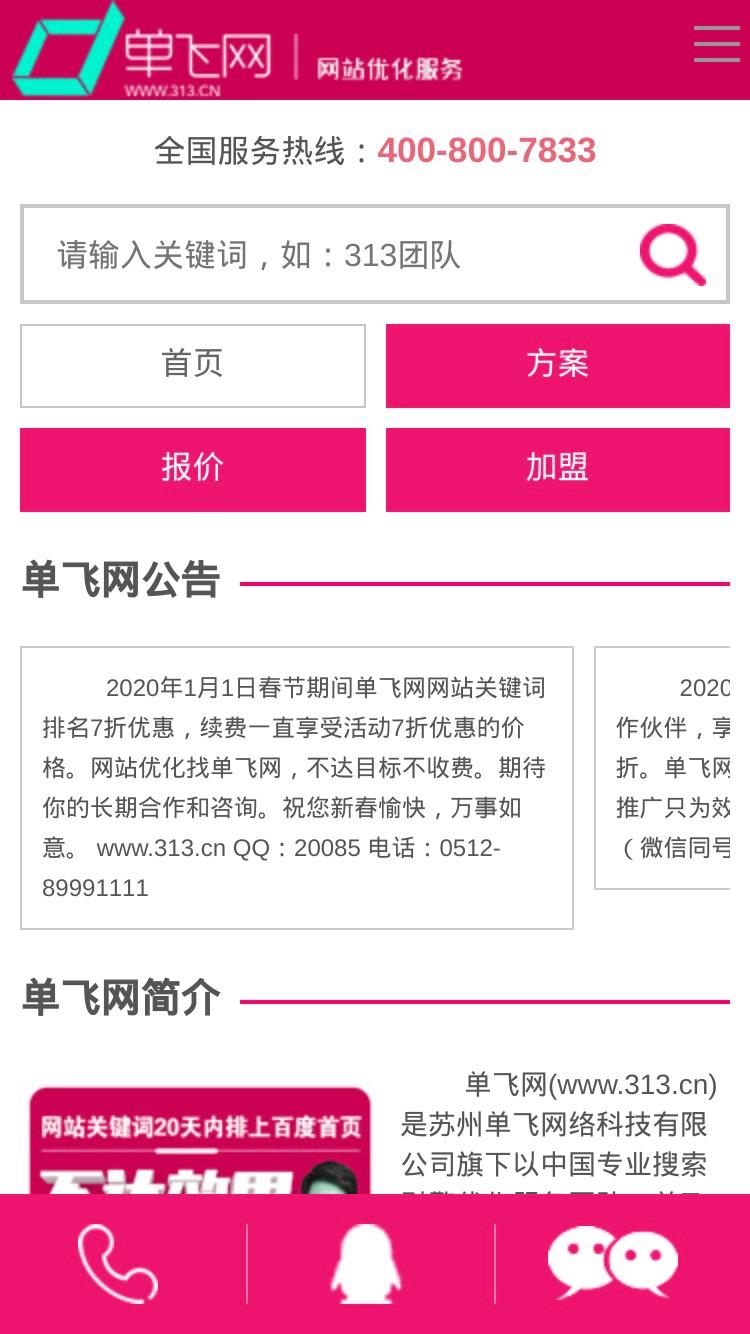Focus the keyword search field
Screen dimensions: 750x1334
point(330,255)
